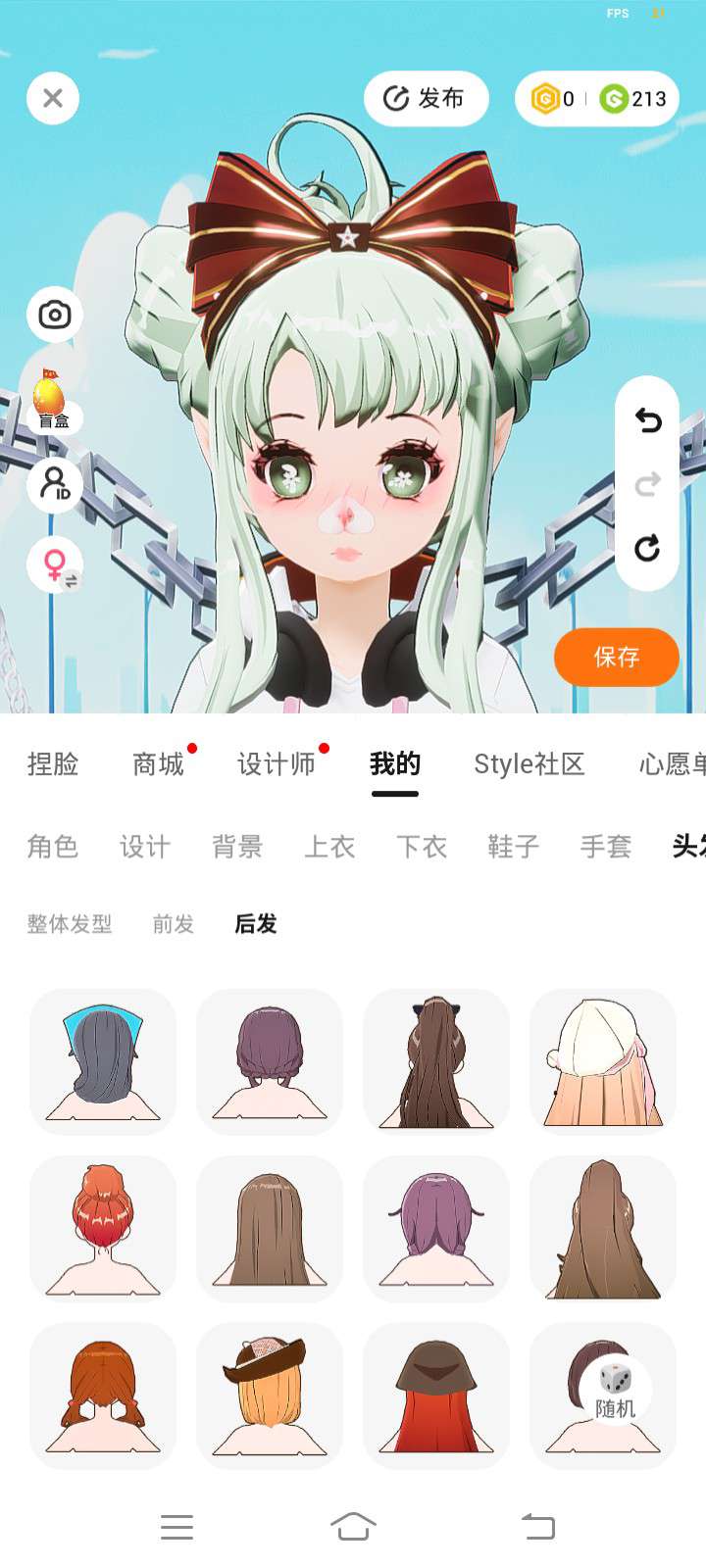Switch to the 捏脸 tab

pos(53,764)
